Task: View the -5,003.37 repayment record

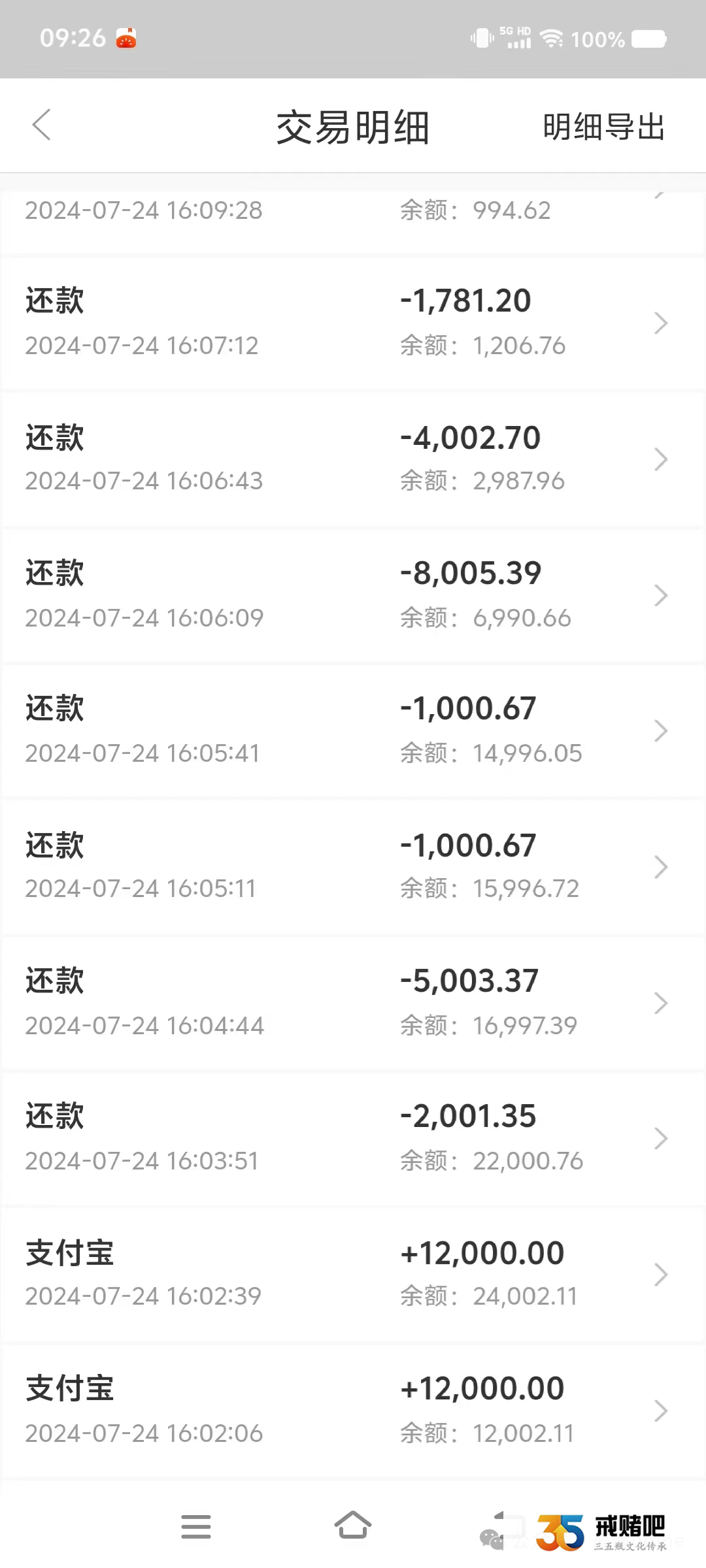Action: pyautogui.click(x=353, y=1003)
